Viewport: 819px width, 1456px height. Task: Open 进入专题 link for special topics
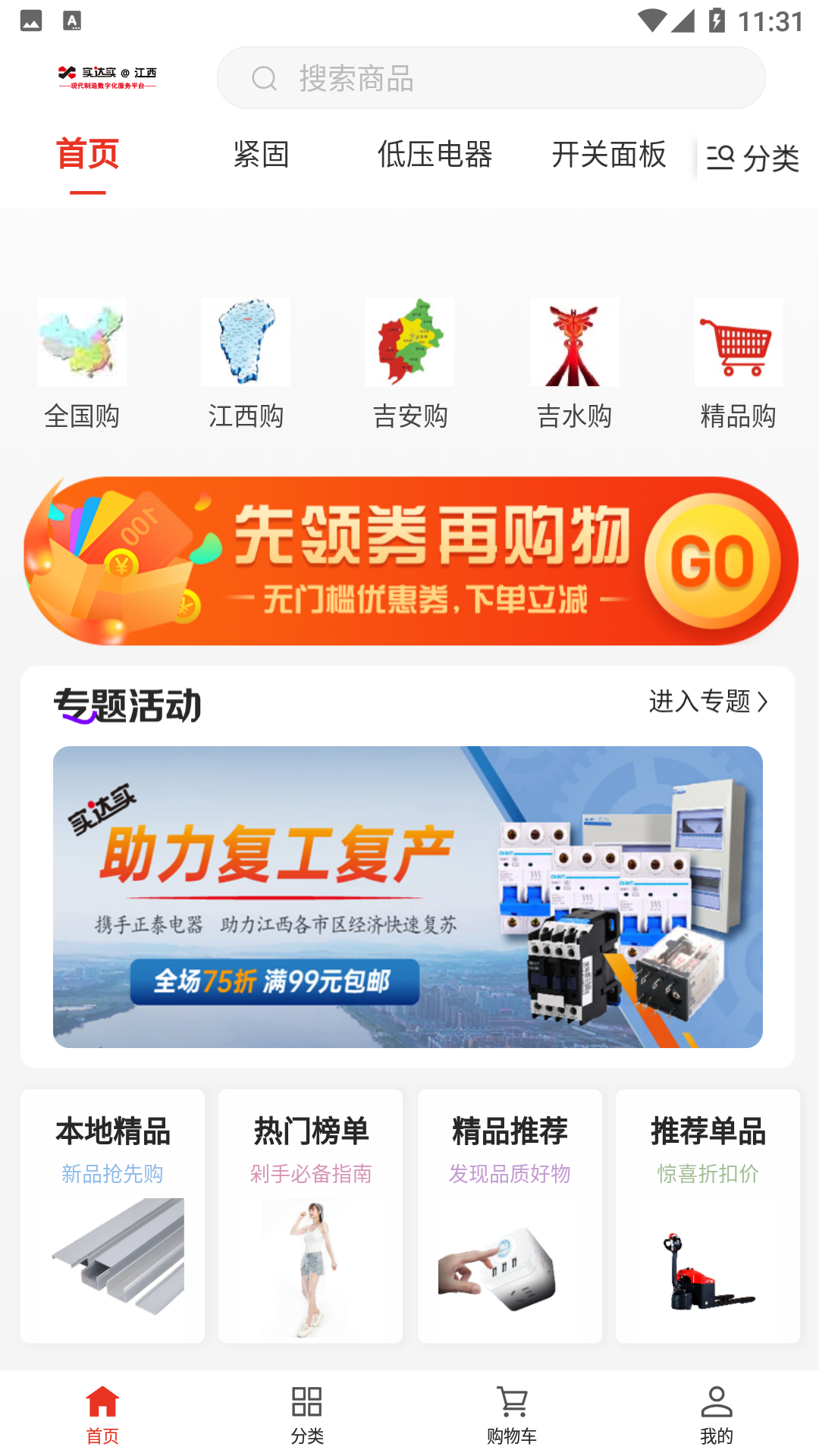pyautogui.click(x=709, y=703)
